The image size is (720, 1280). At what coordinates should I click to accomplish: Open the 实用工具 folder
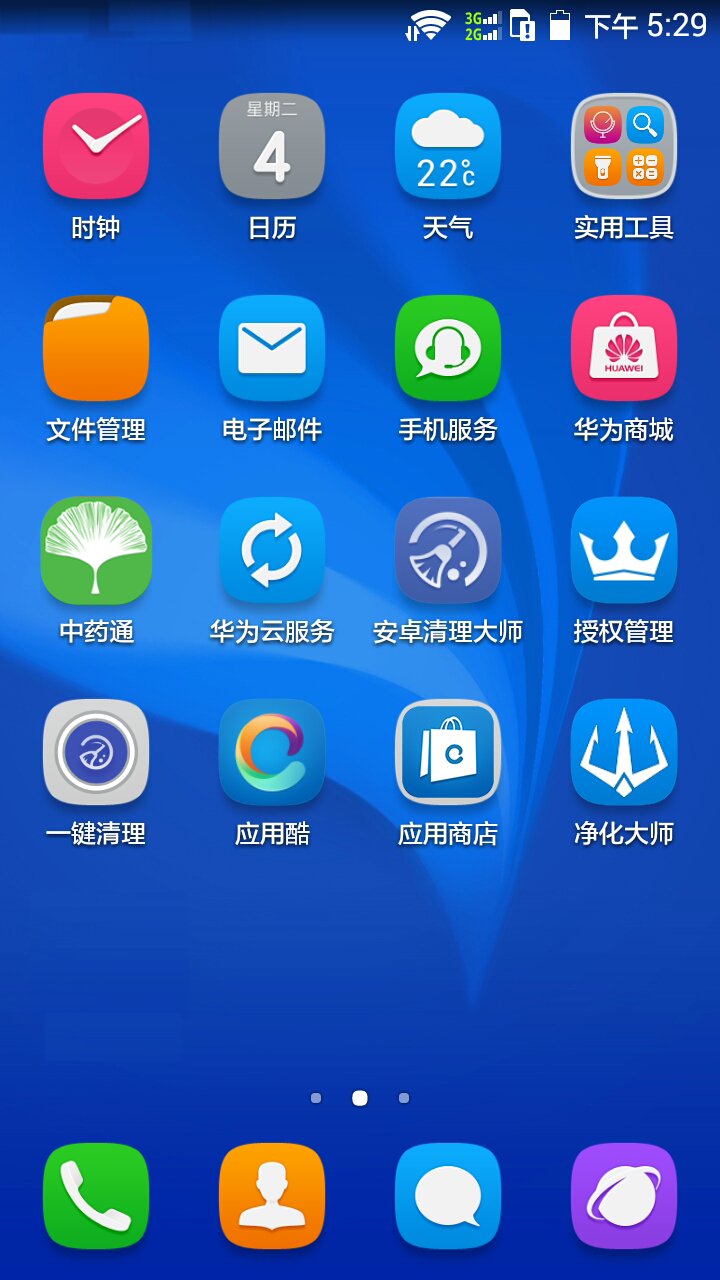pos(624,146)
